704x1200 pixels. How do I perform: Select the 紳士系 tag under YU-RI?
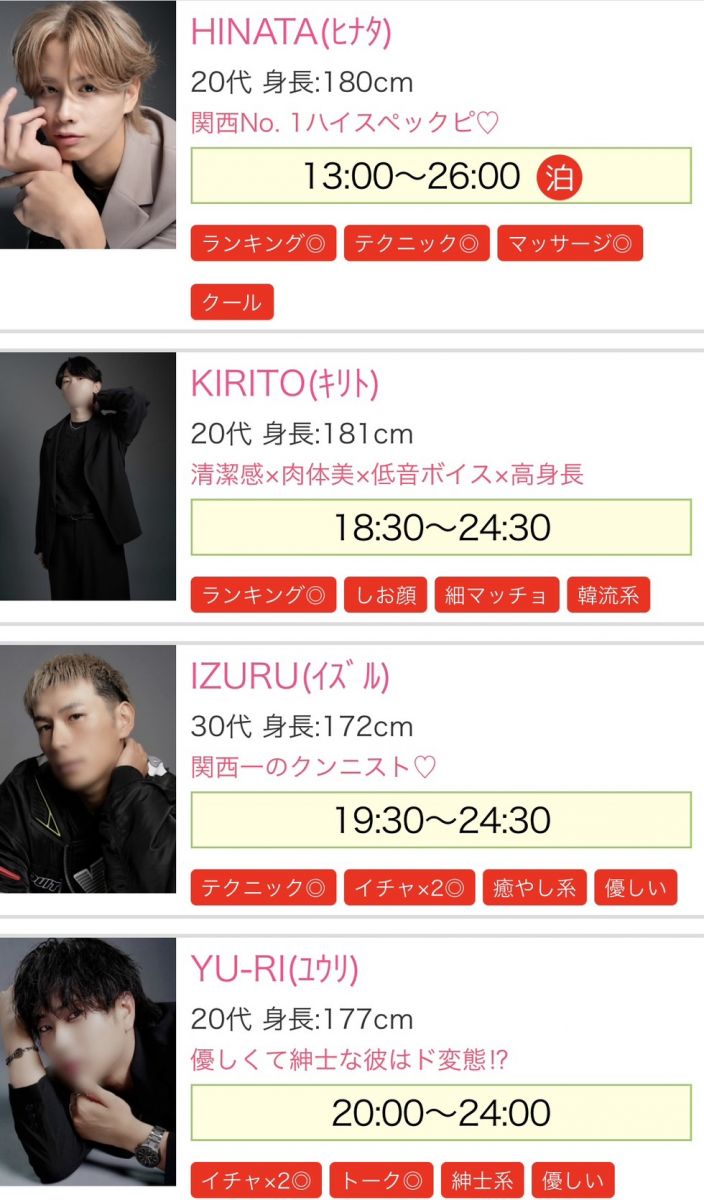pyautogui.click(x=482, y=1181)
